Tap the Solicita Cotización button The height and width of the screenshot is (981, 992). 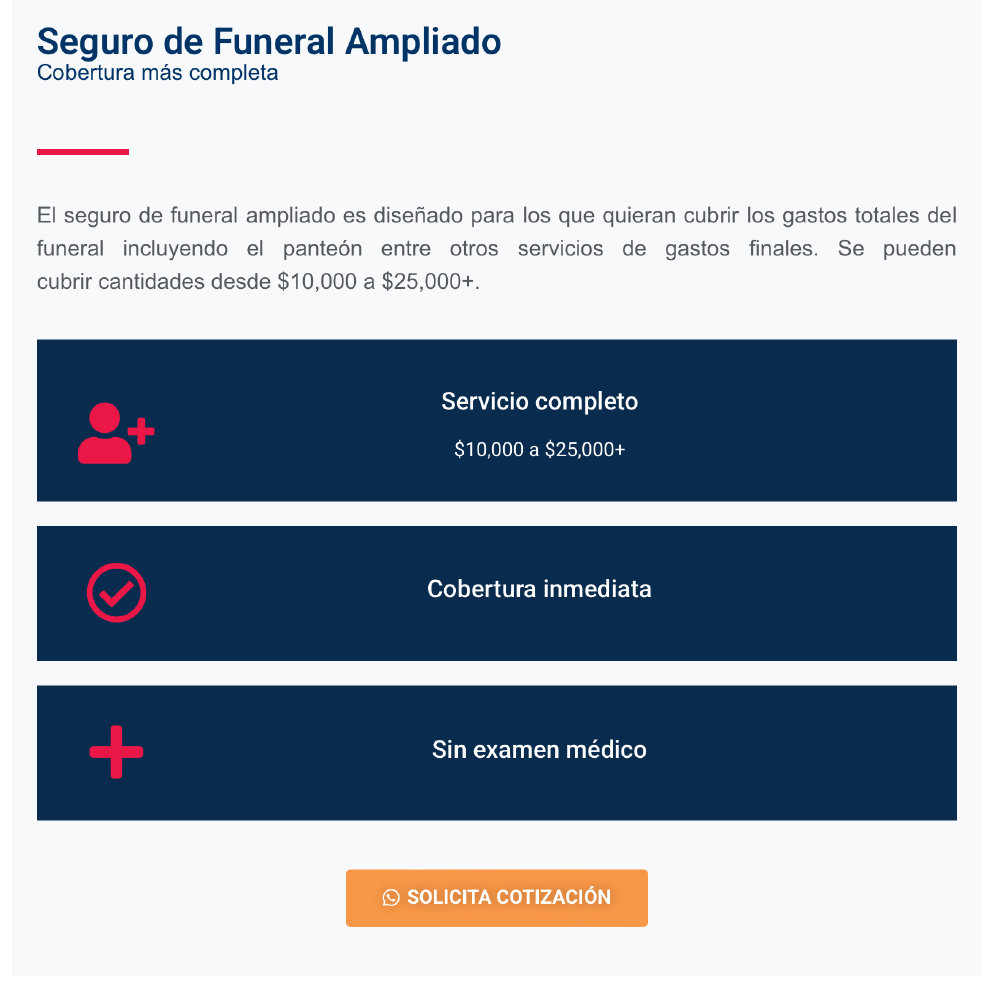point(497,897)
